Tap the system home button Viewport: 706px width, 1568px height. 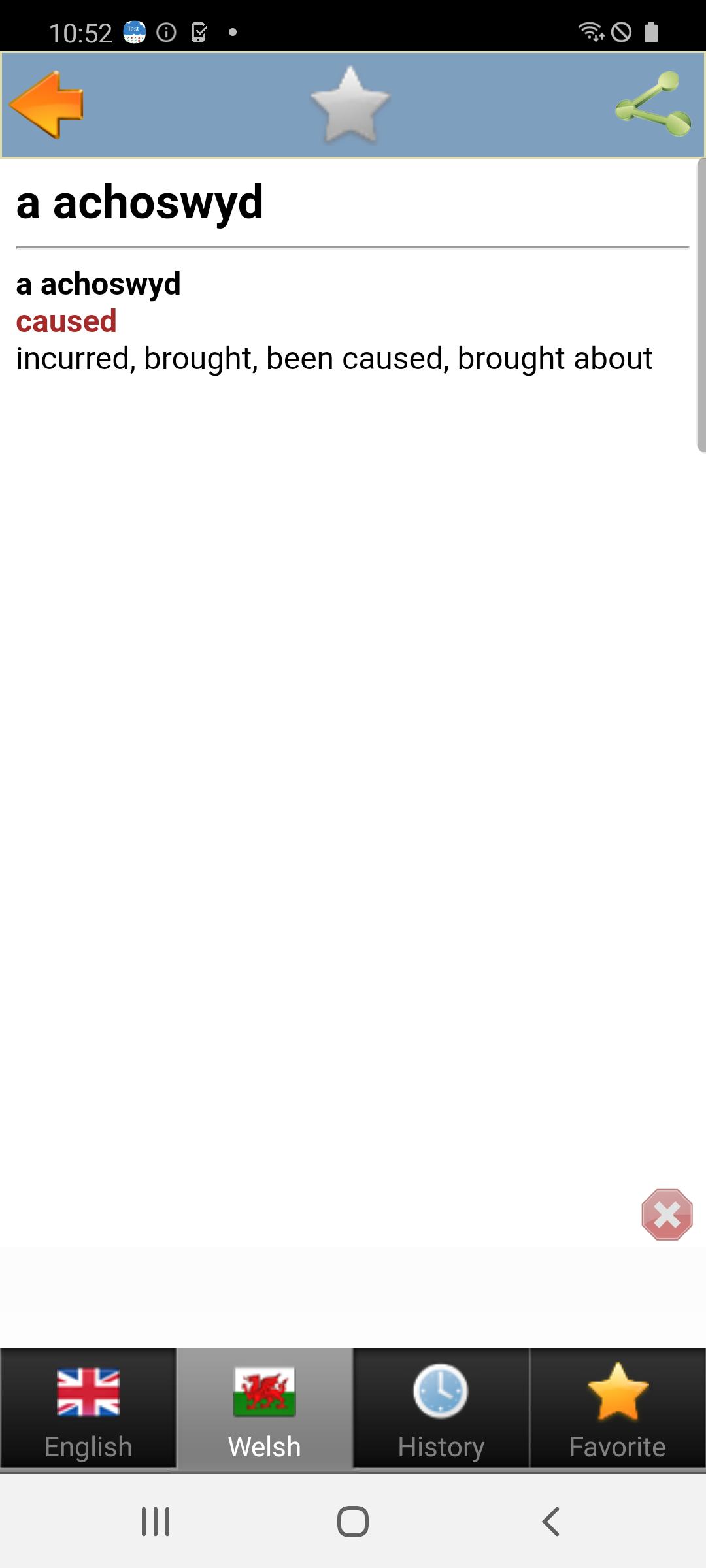point(353,1522)
